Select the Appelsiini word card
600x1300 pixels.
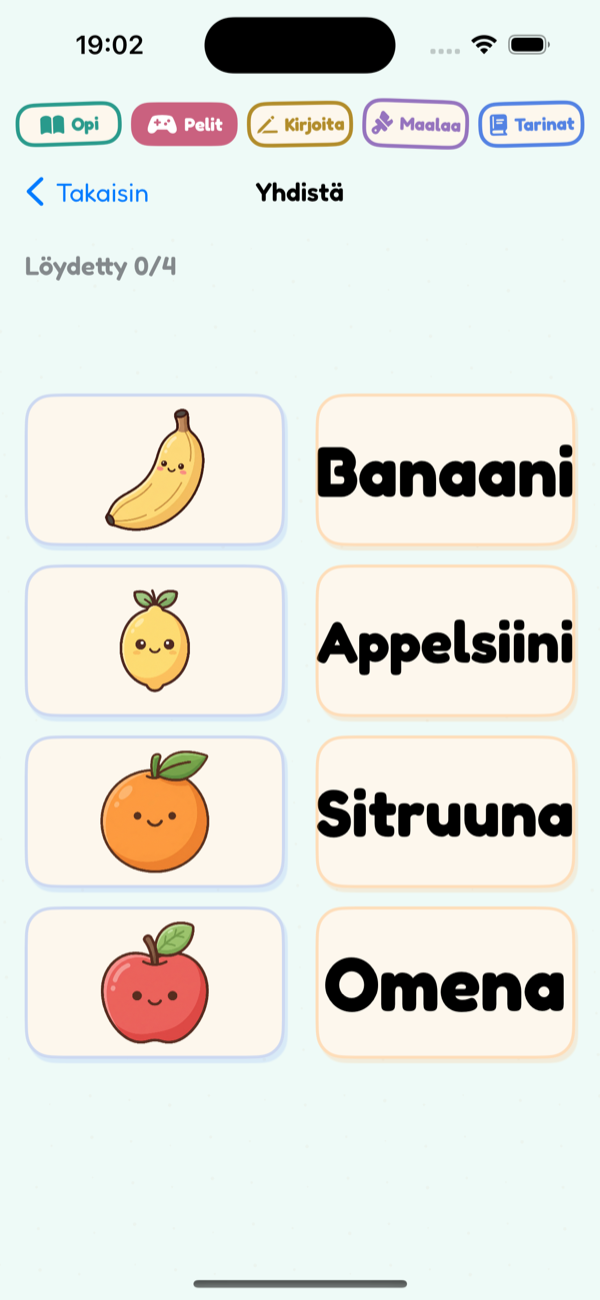[x=446, y=641]
